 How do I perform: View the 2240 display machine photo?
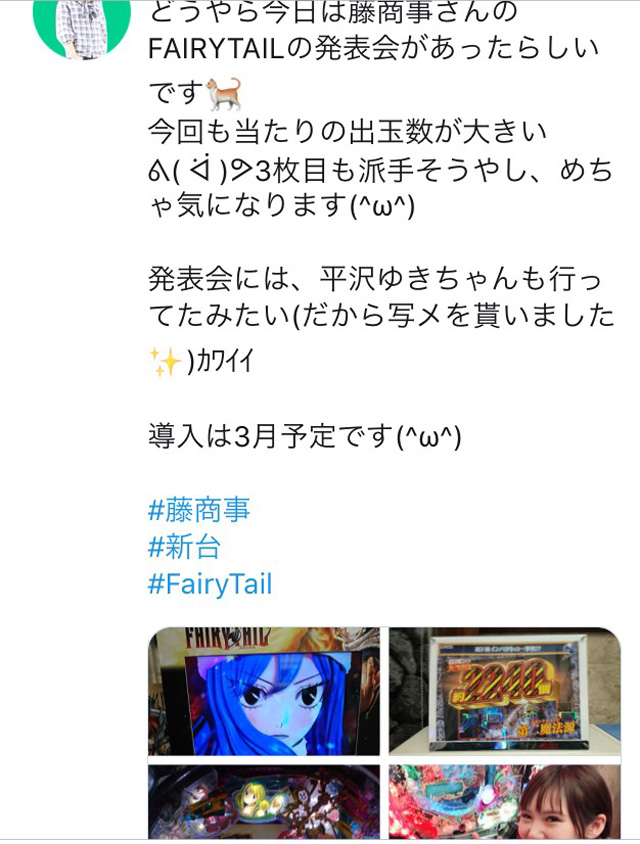(504, 691)
